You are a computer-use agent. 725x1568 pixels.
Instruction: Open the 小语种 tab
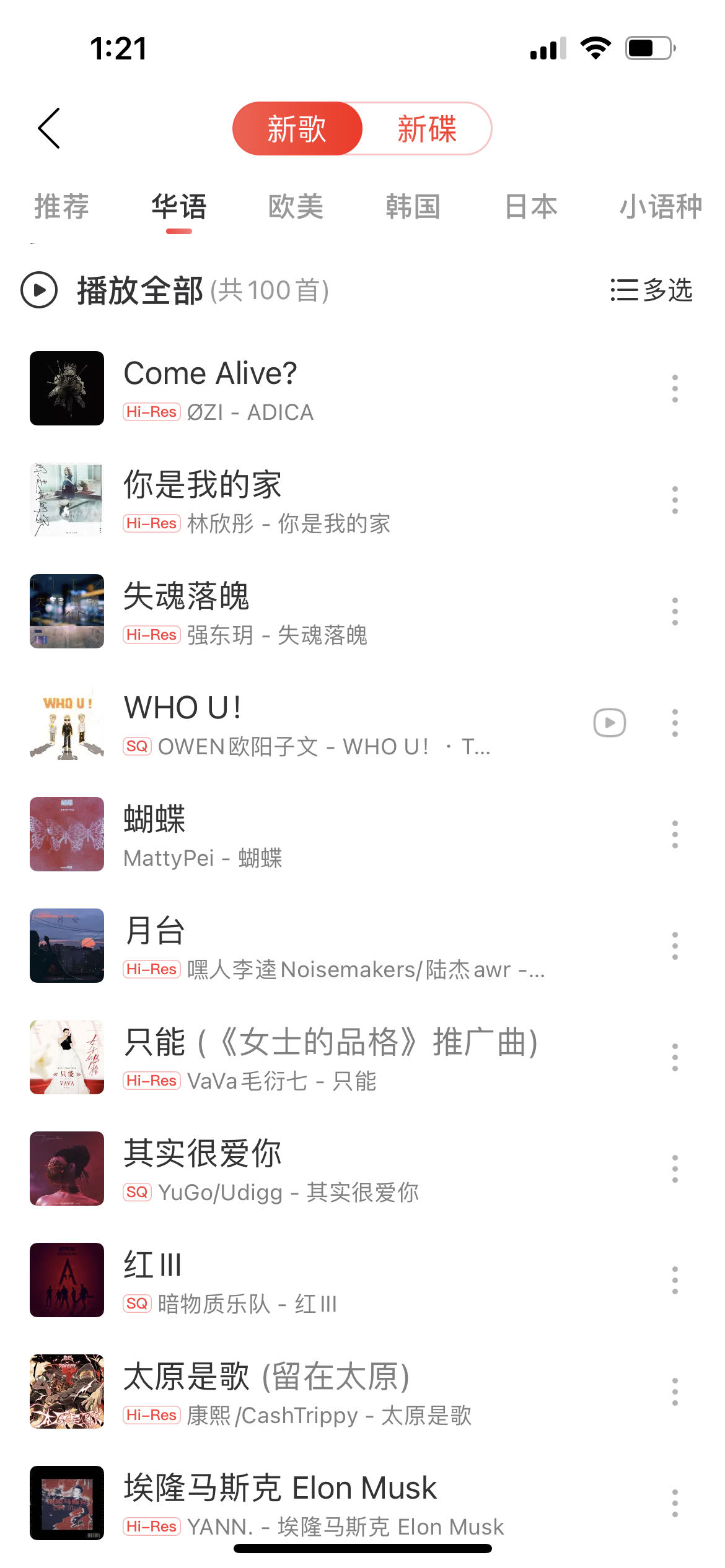coord(661,206)
